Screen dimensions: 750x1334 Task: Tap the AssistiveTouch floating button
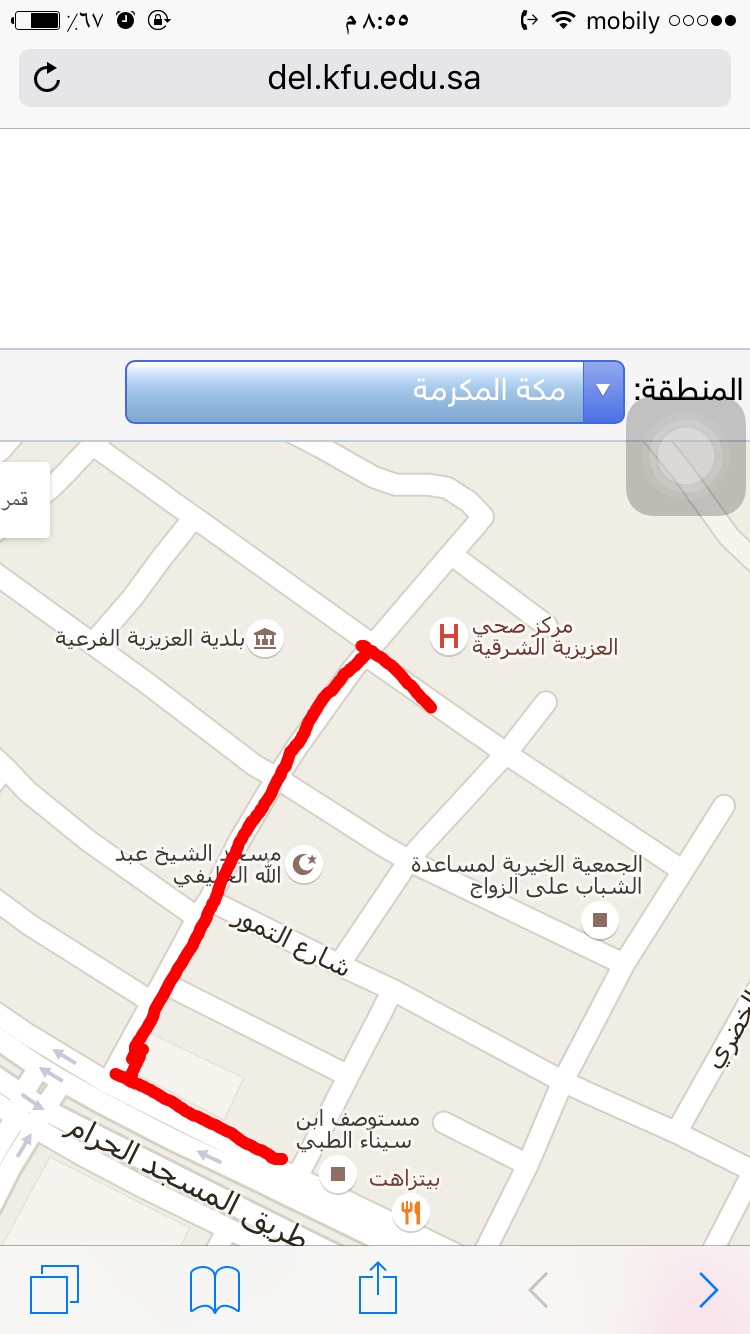[686, 457]
